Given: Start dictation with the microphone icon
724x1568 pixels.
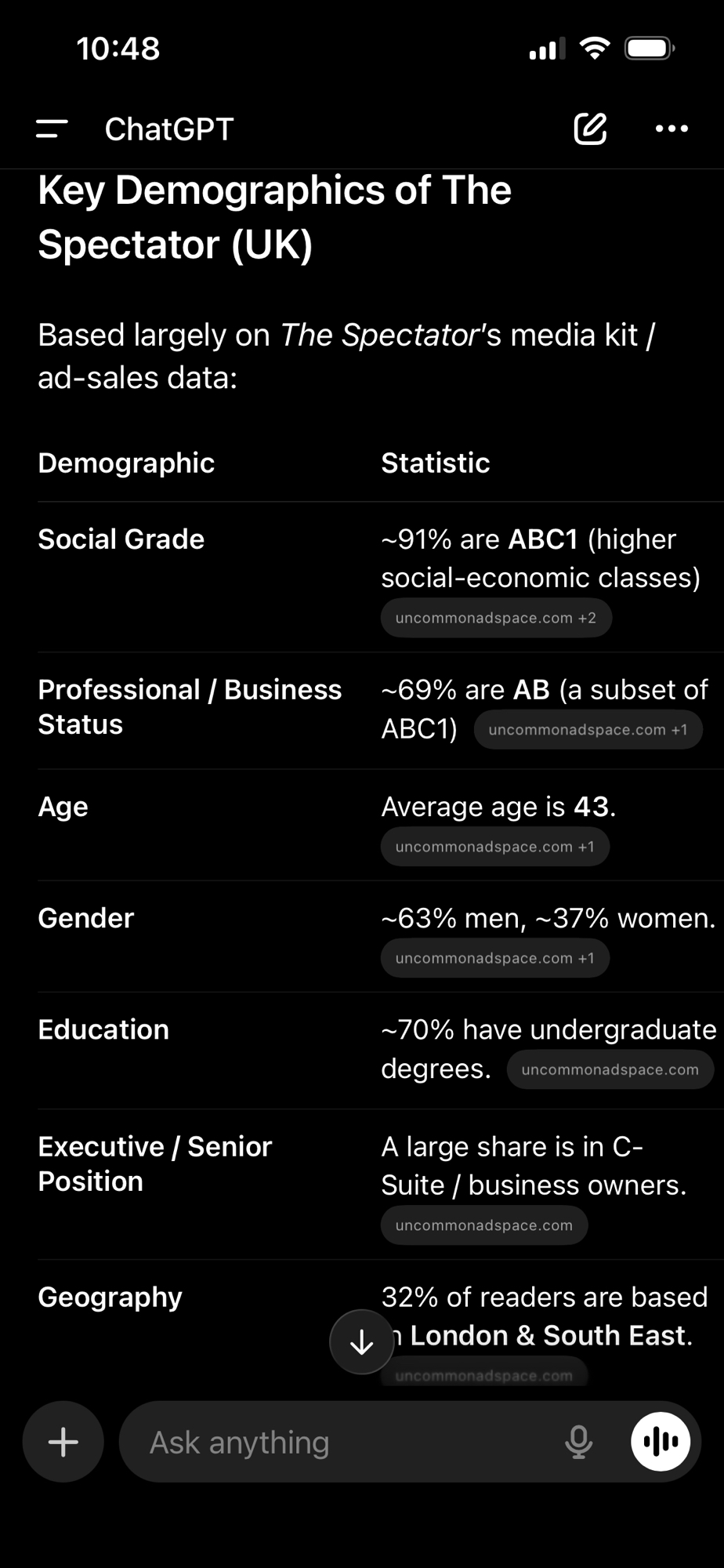Looking at the screenshot, I should (x=578, y=1442).
